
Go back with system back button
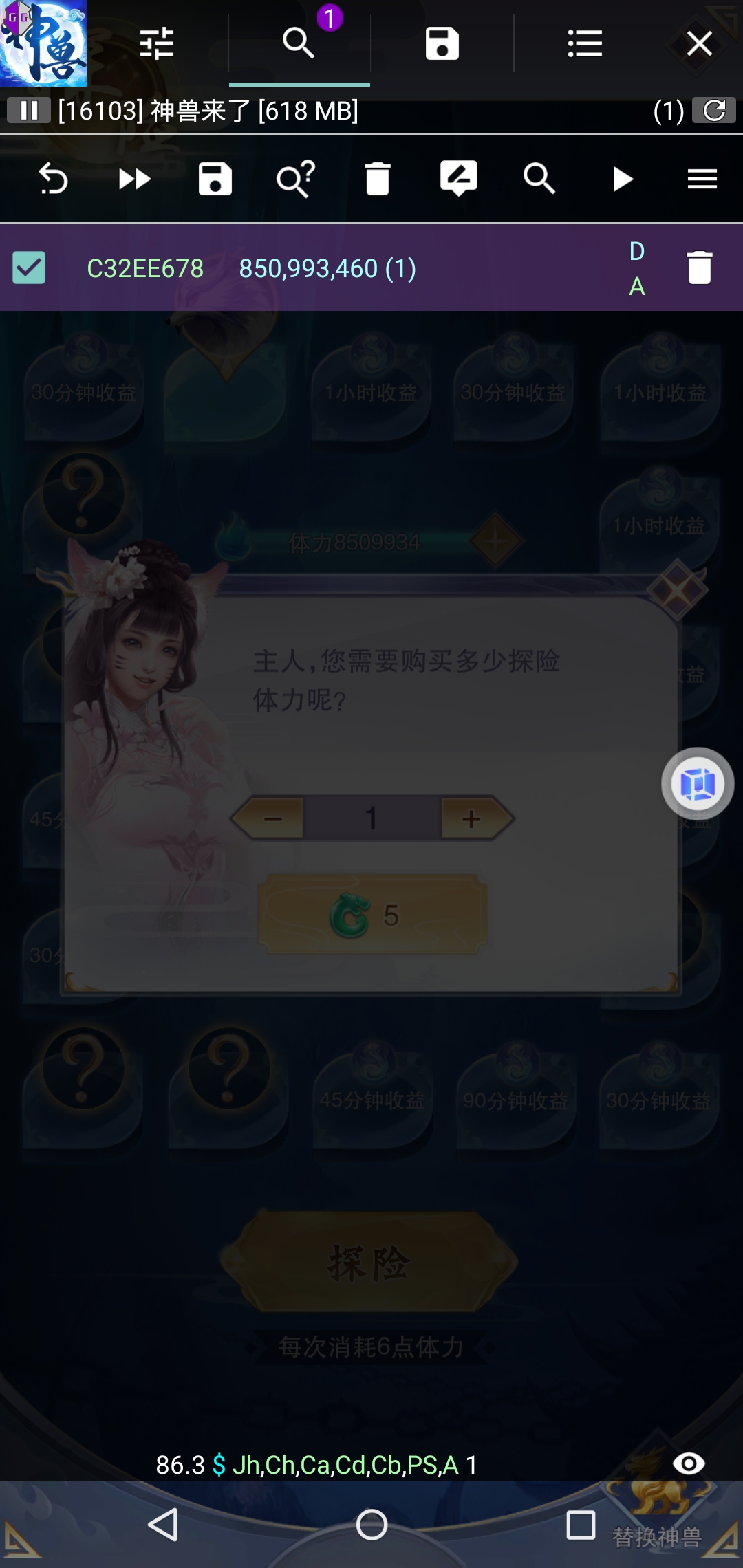coord(164,1525)
